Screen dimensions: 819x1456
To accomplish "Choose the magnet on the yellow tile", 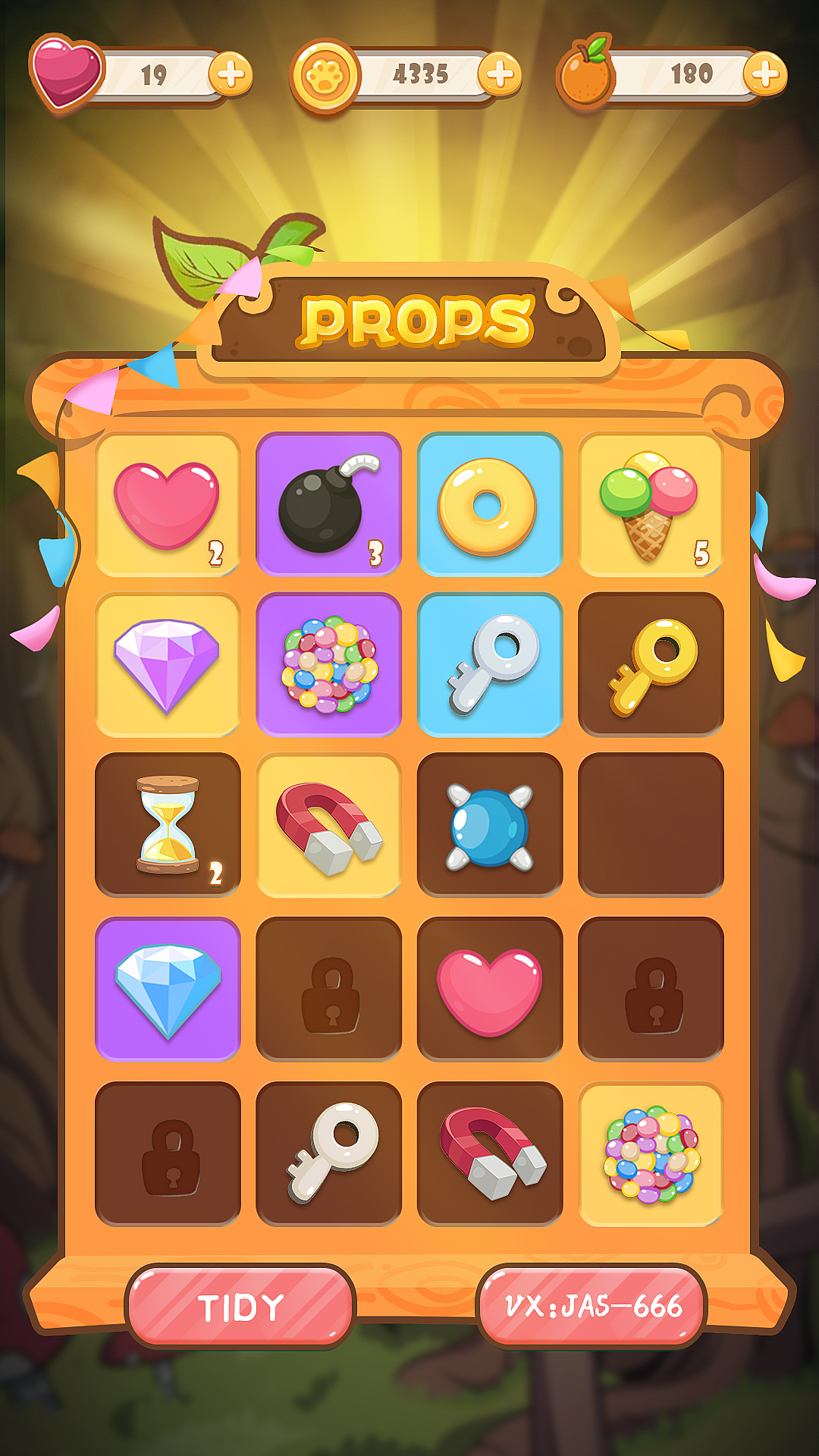I will point(328,825).
